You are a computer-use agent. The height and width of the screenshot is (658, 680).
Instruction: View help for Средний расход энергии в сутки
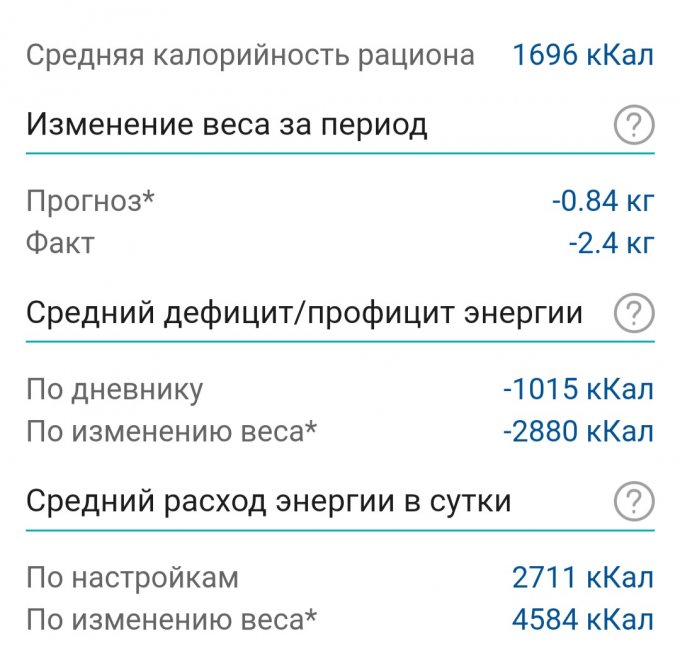click(633, 500)
